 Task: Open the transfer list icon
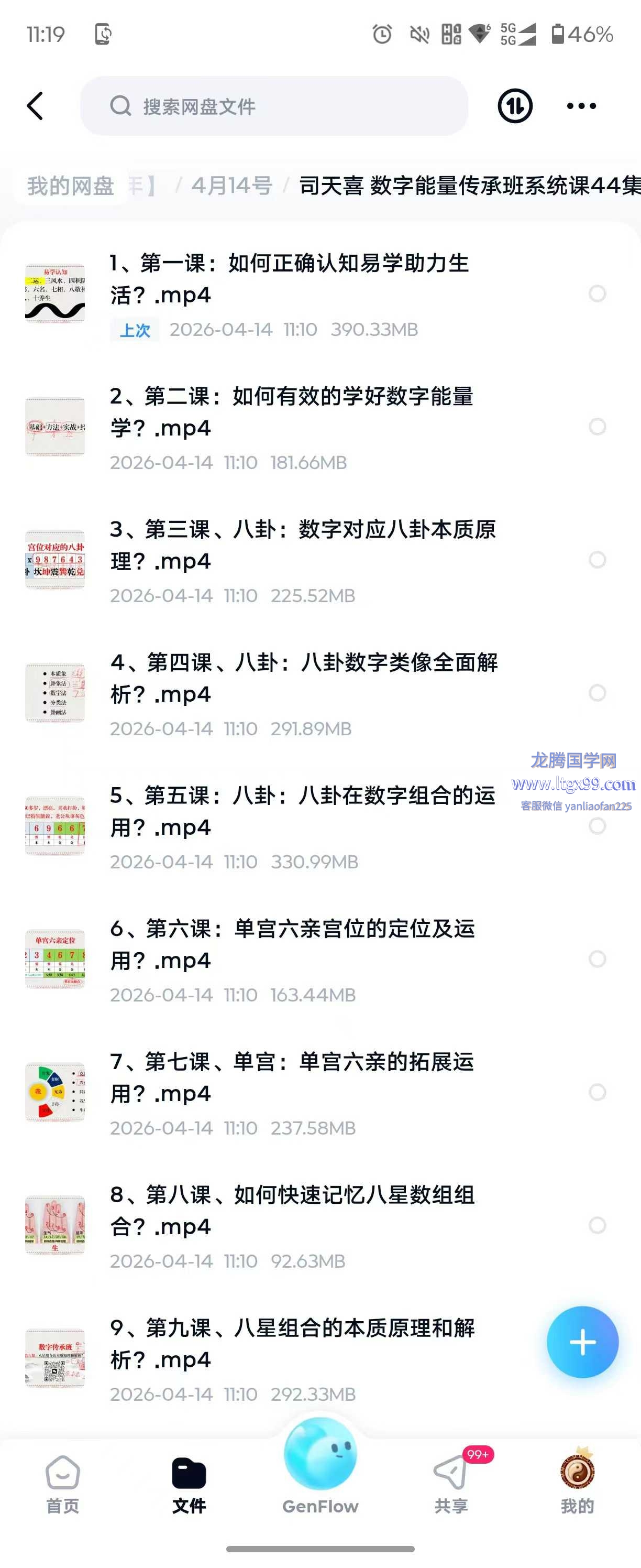click(x=515, y=106)
